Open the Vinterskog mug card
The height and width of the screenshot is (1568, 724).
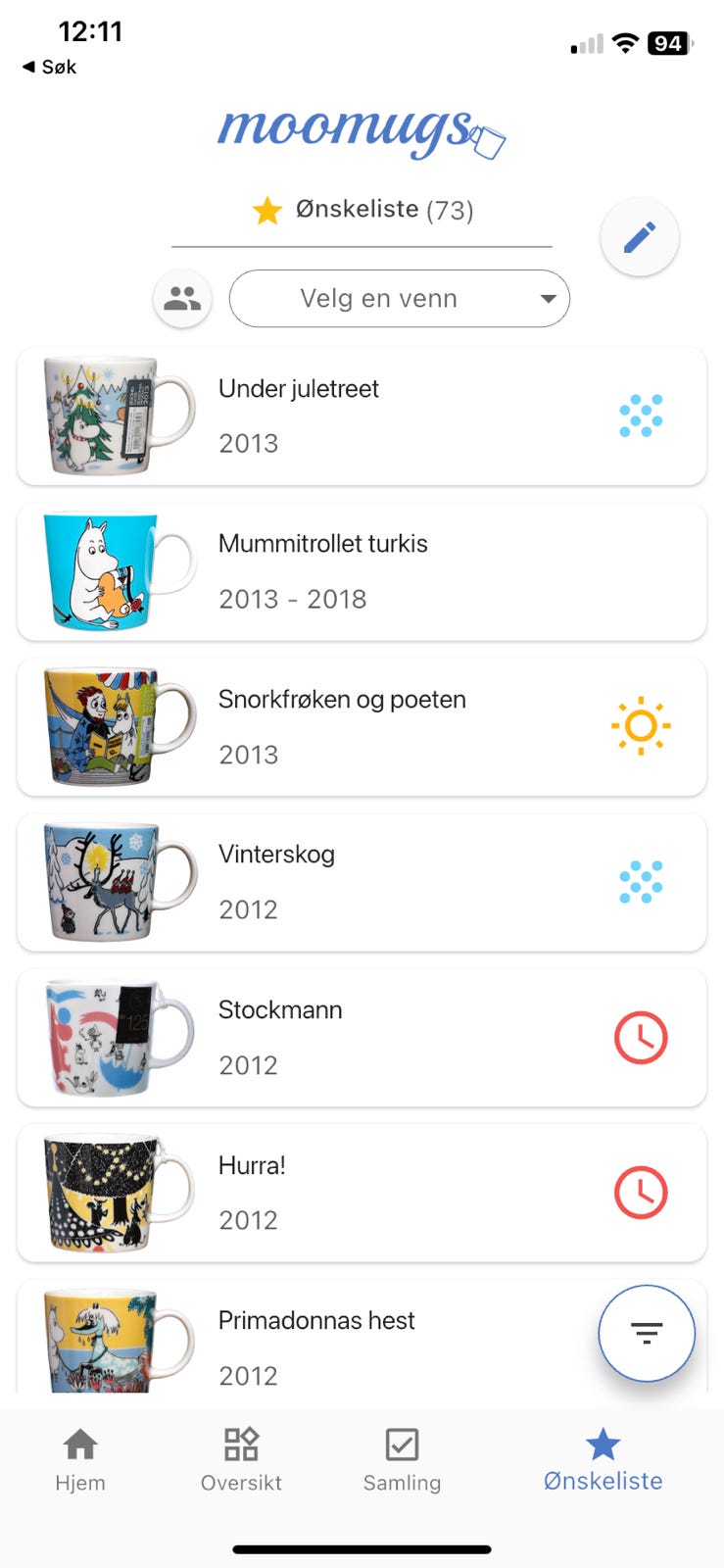coord(362,882)
